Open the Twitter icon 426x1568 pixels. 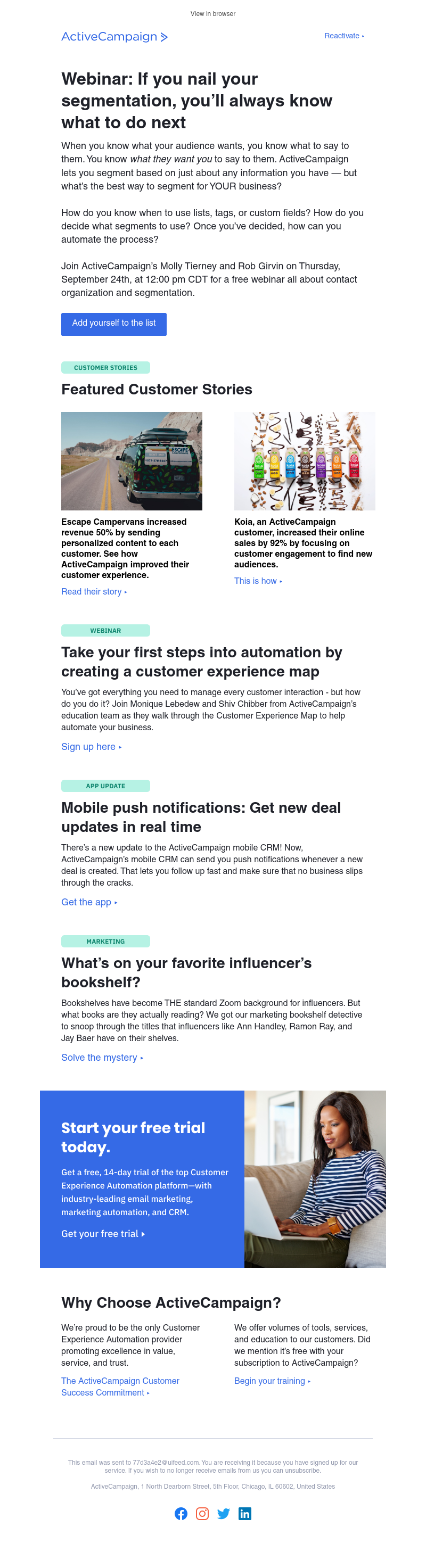pos(223,1514)
